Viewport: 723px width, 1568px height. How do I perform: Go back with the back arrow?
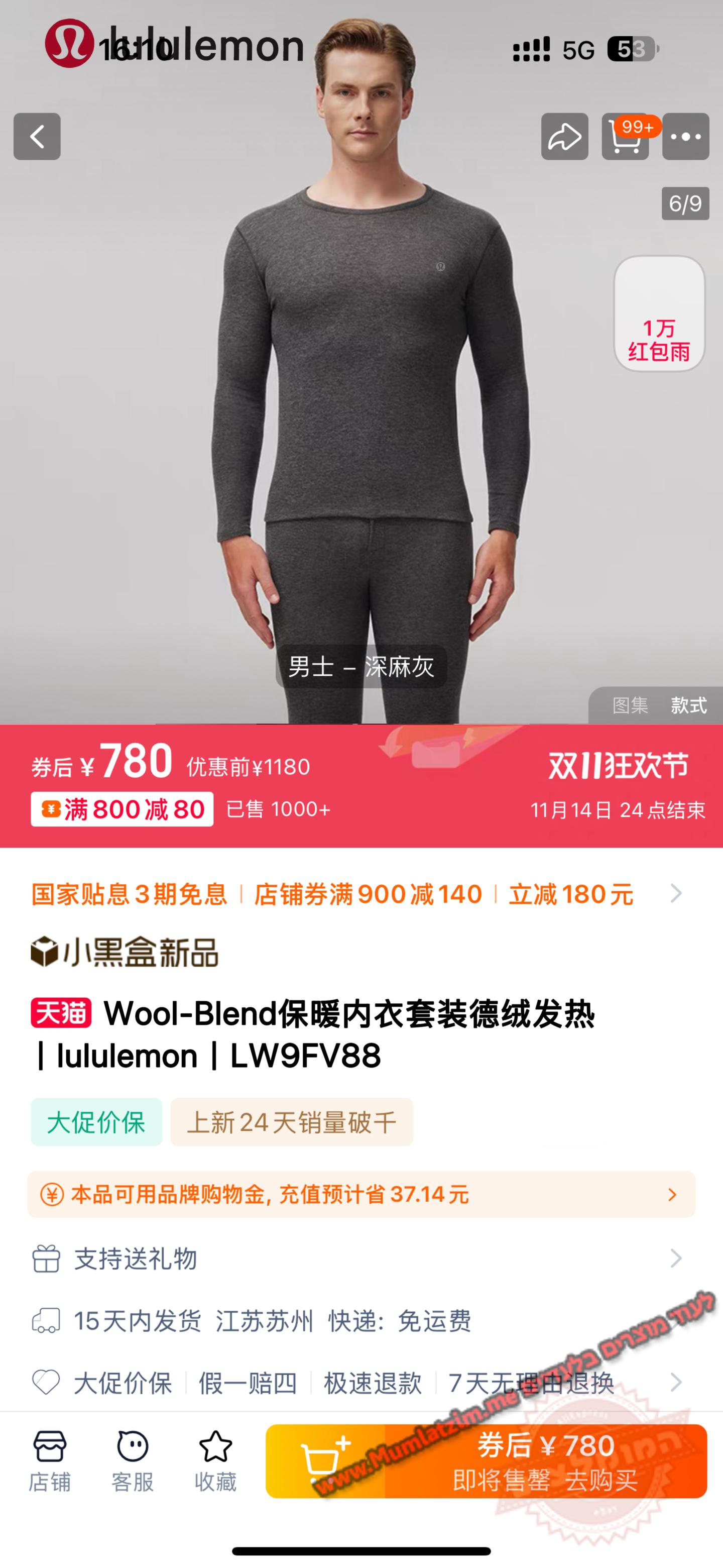tap(37, 136)
